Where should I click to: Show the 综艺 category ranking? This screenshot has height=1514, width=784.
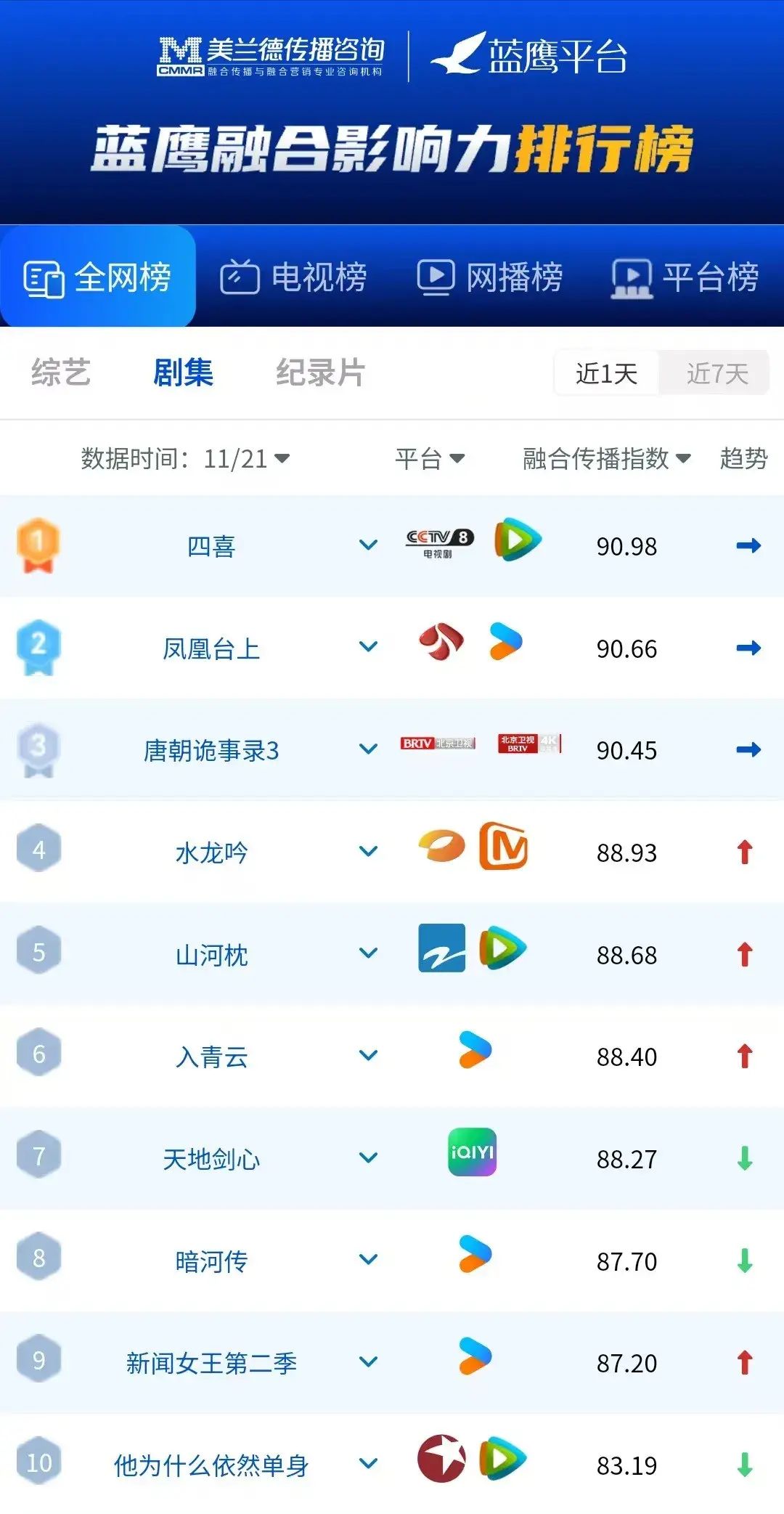click(x=61, y=373)
